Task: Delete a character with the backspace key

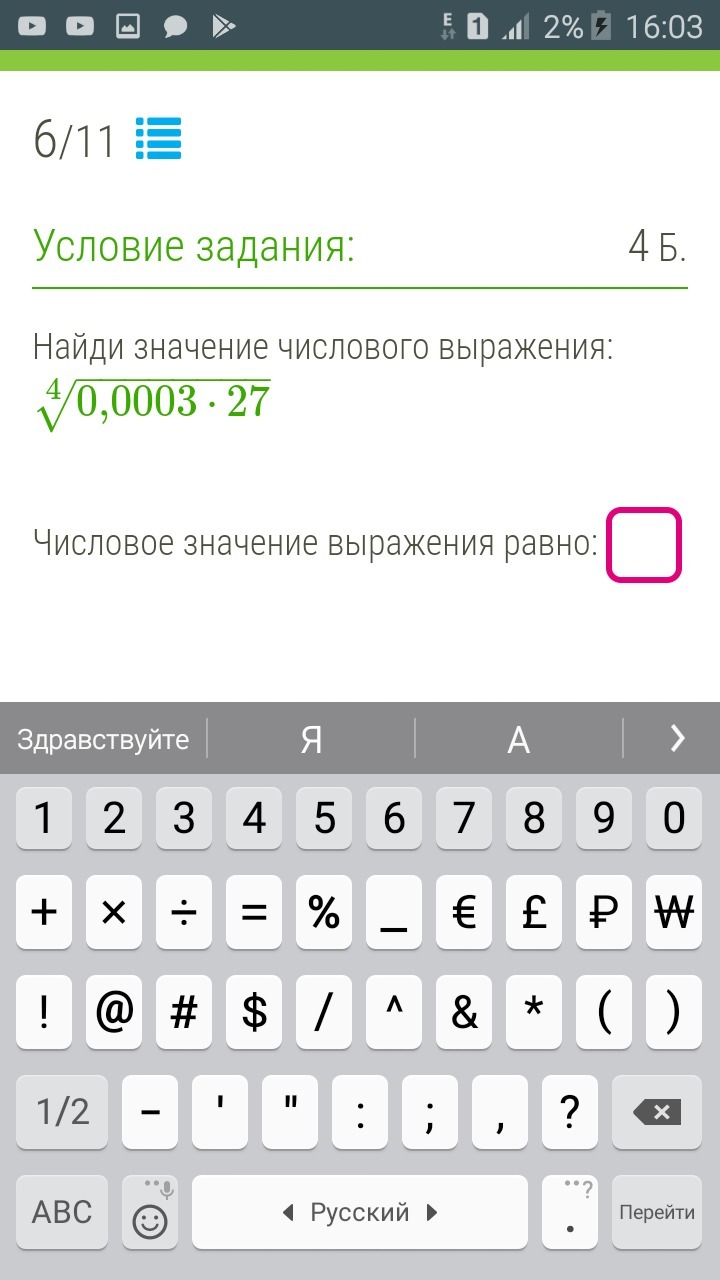Action: [656, 1112]
